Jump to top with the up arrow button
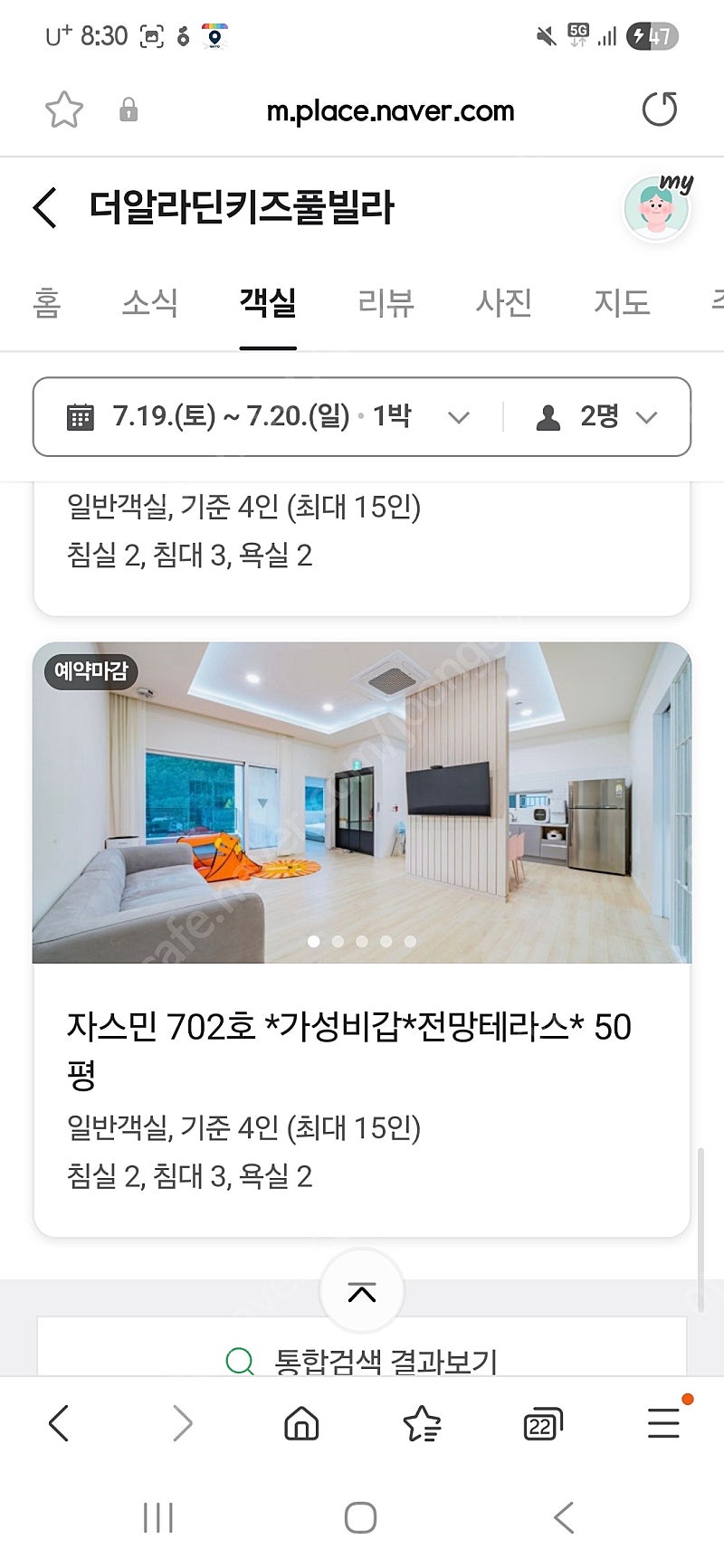This screenshot has height=1568, width=724. [362, 1292]
